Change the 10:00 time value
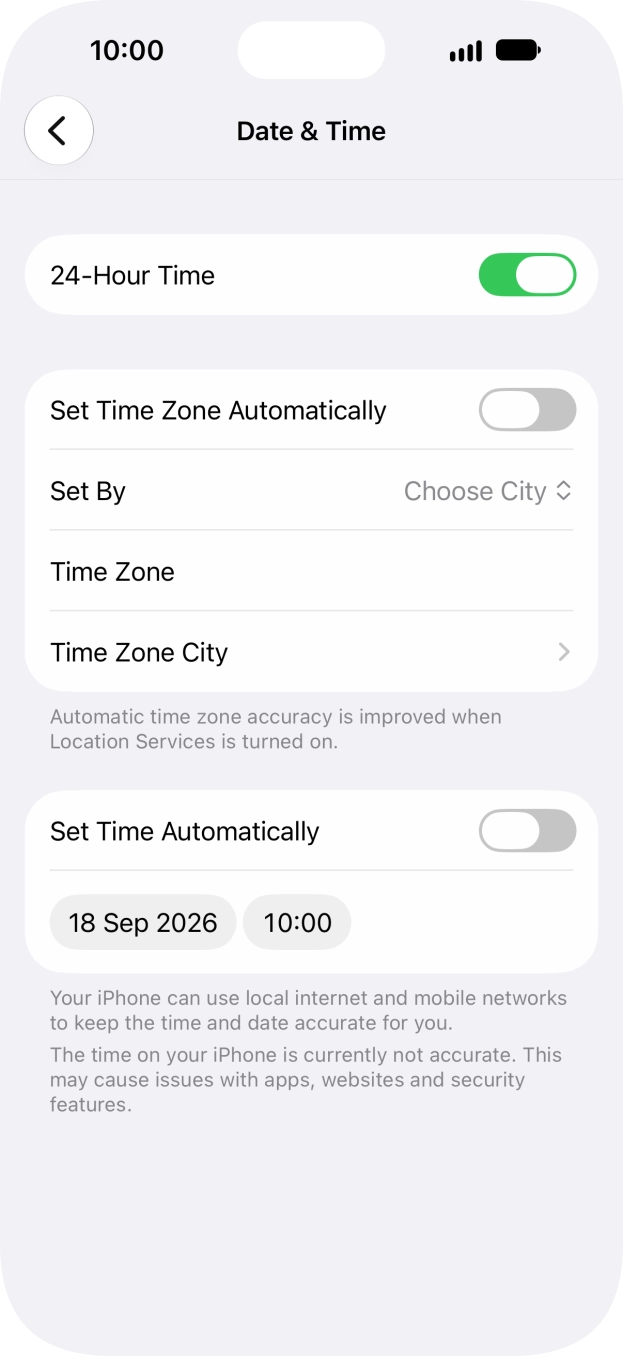This screenshot has width=623, height=1356. click(x=297, y=922)
